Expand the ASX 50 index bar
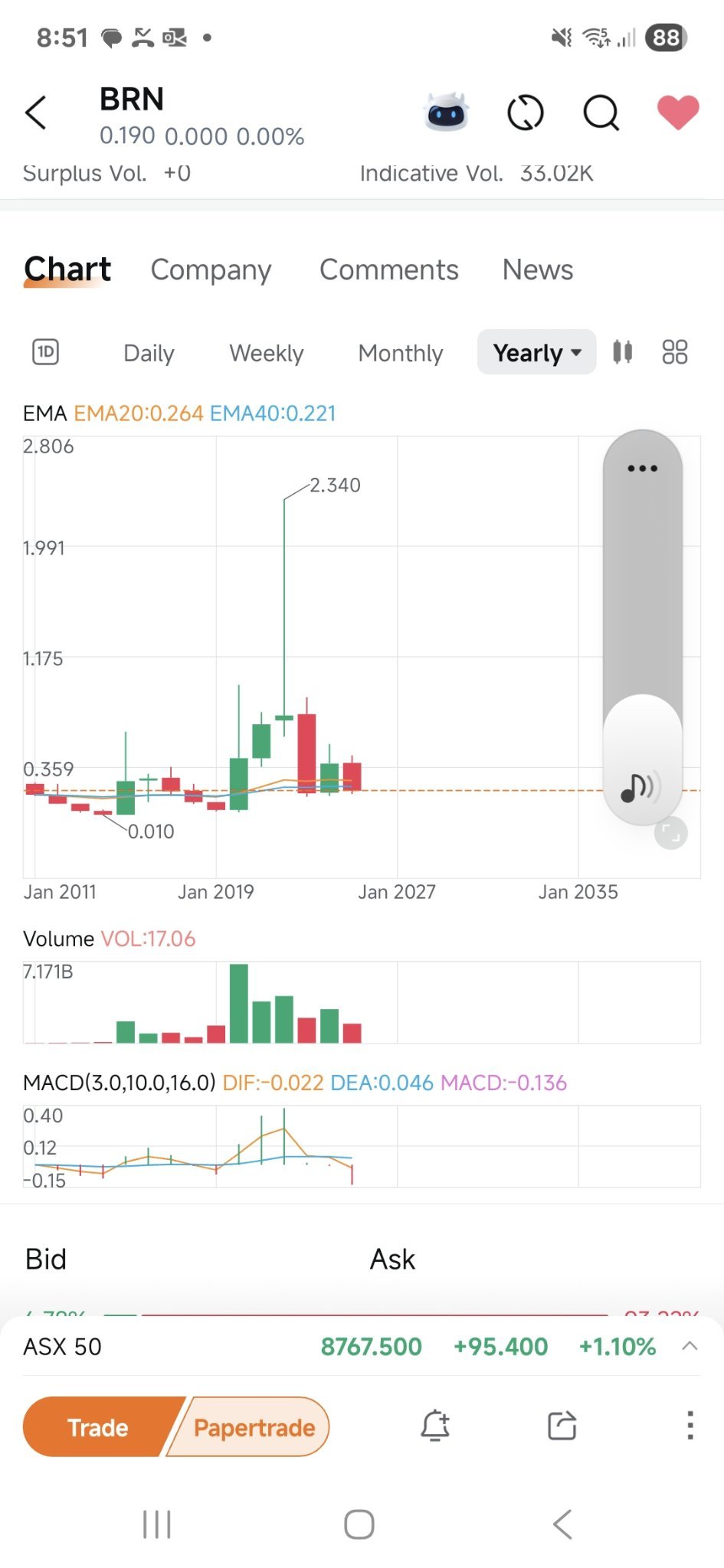724x1568 pixels. coord(690,1346)
